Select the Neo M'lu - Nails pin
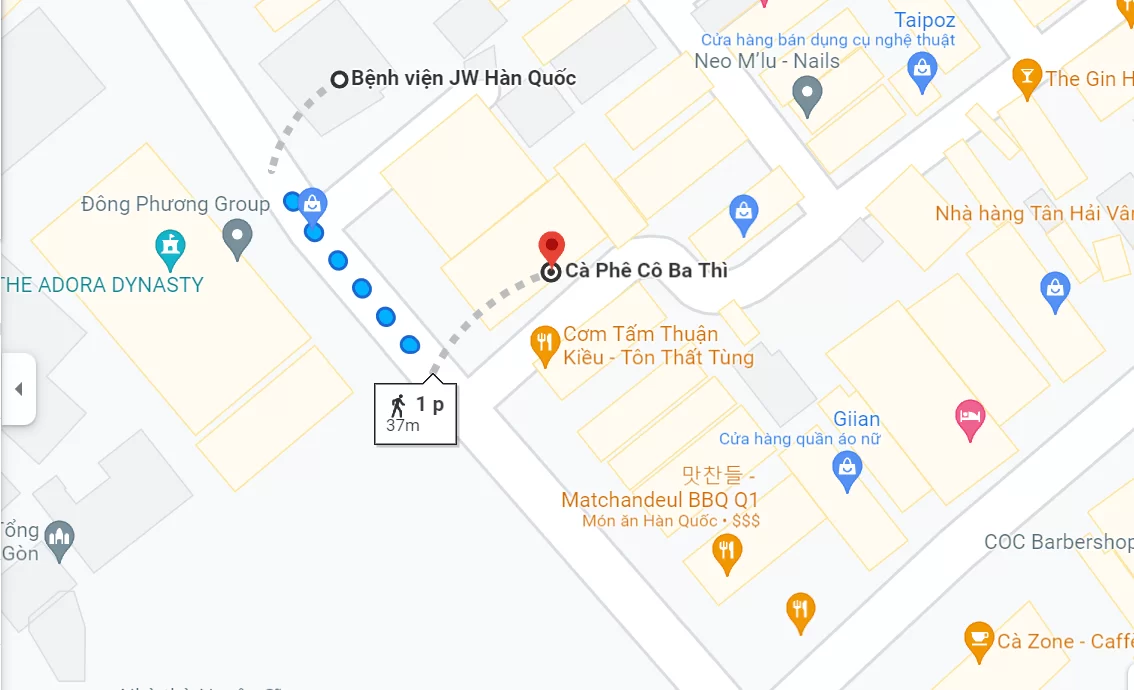The width and height of the screenshot is (1134, 690). click(806, 95)
